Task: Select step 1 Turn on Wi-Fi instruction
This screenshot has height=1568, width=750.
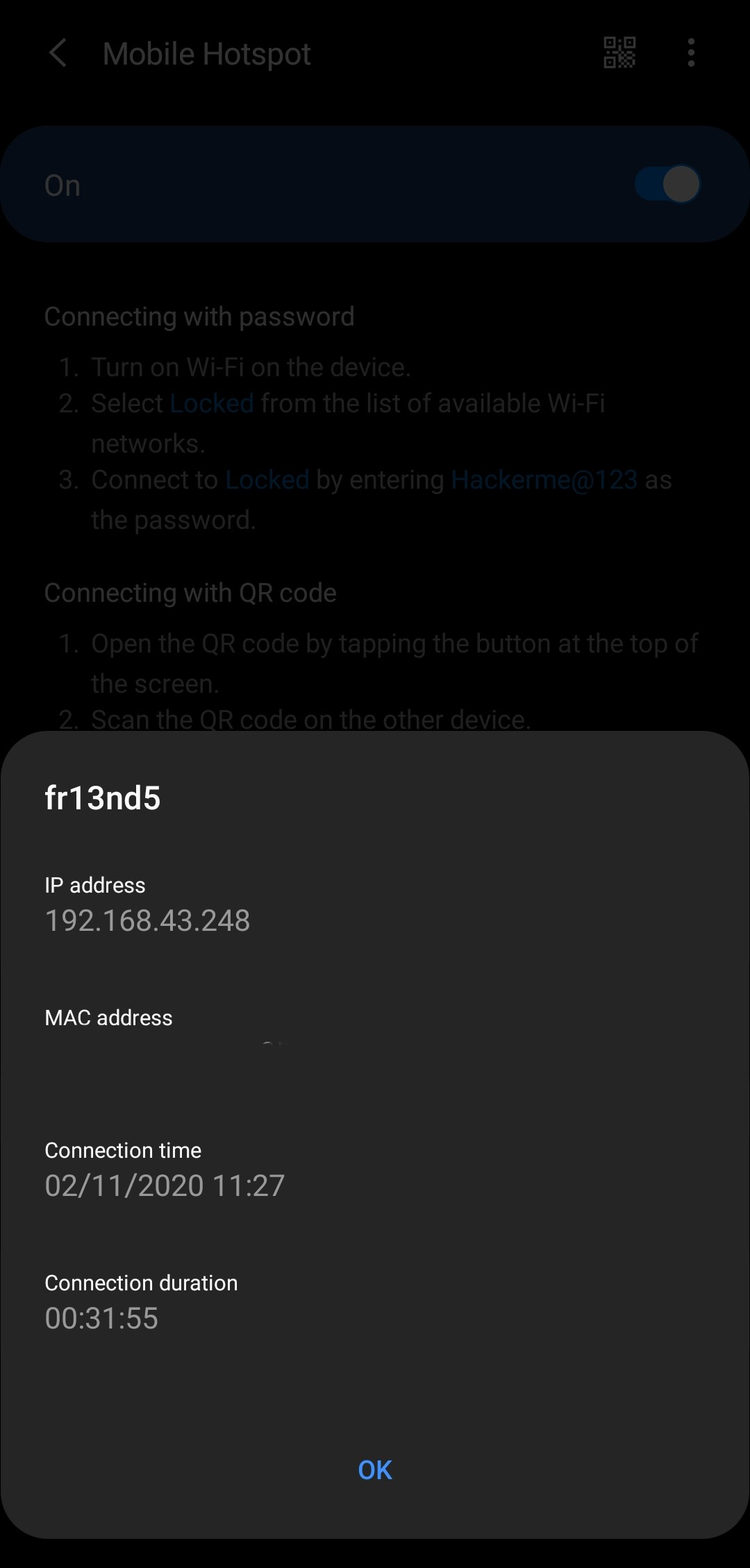Action: [251, 366]
